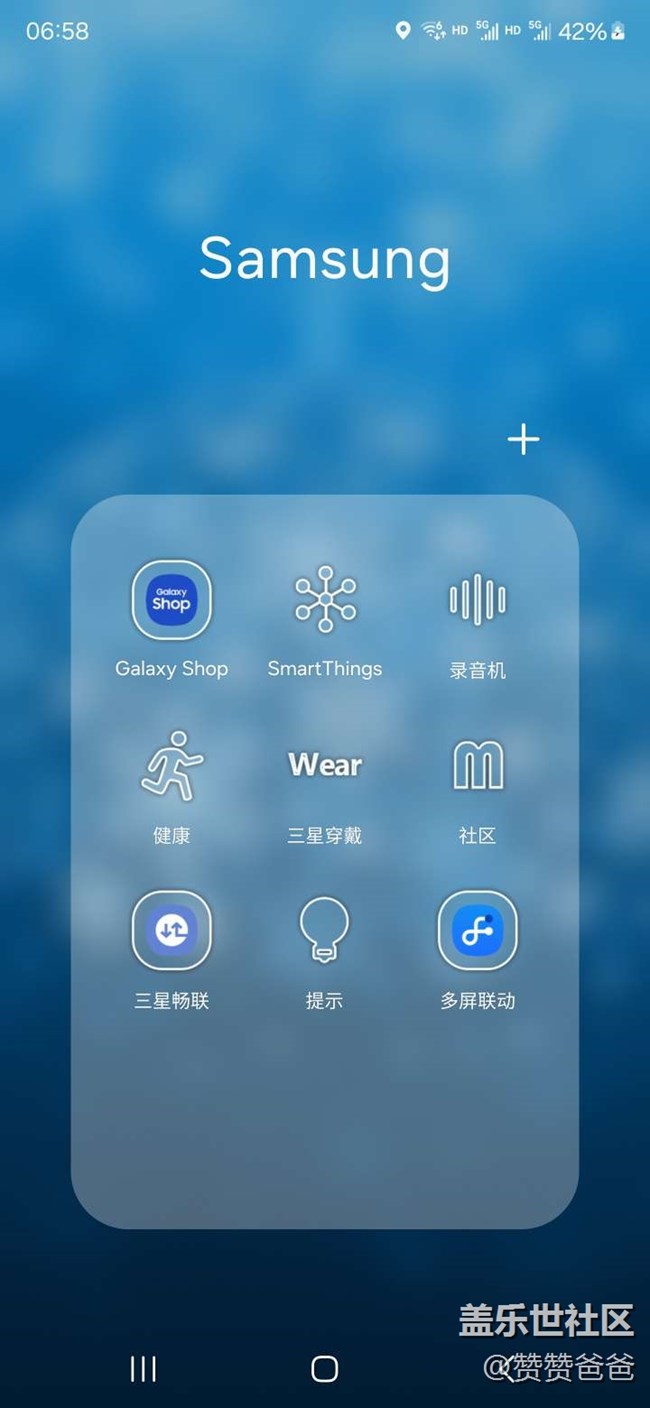Open the Galaxy Shop app
The width and height of the screenshot is (650, 1408).
(x=171, y=601)
